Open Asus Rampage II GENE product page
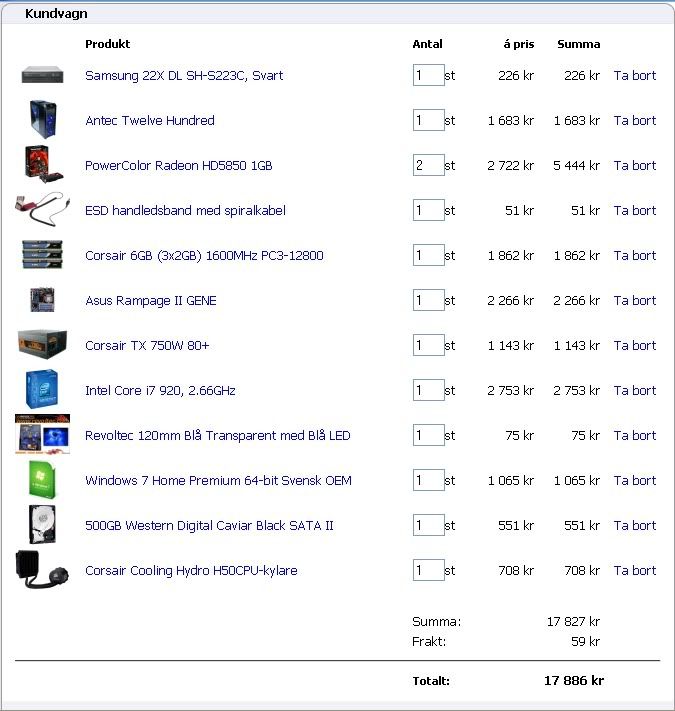 pyautogui.click(x=150, y=301)
